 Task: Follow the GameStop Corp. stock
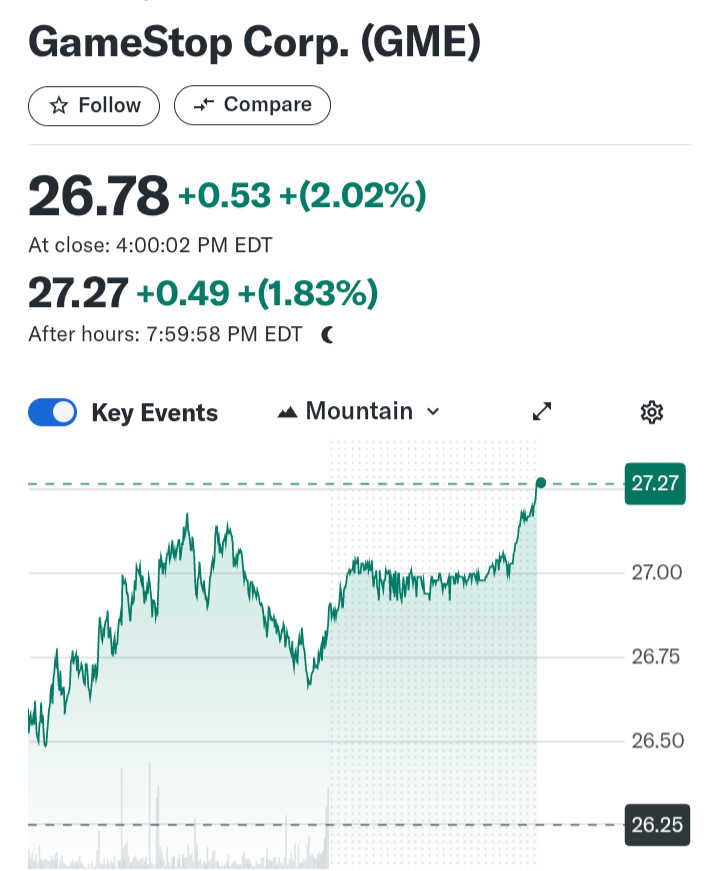[94, 106]
